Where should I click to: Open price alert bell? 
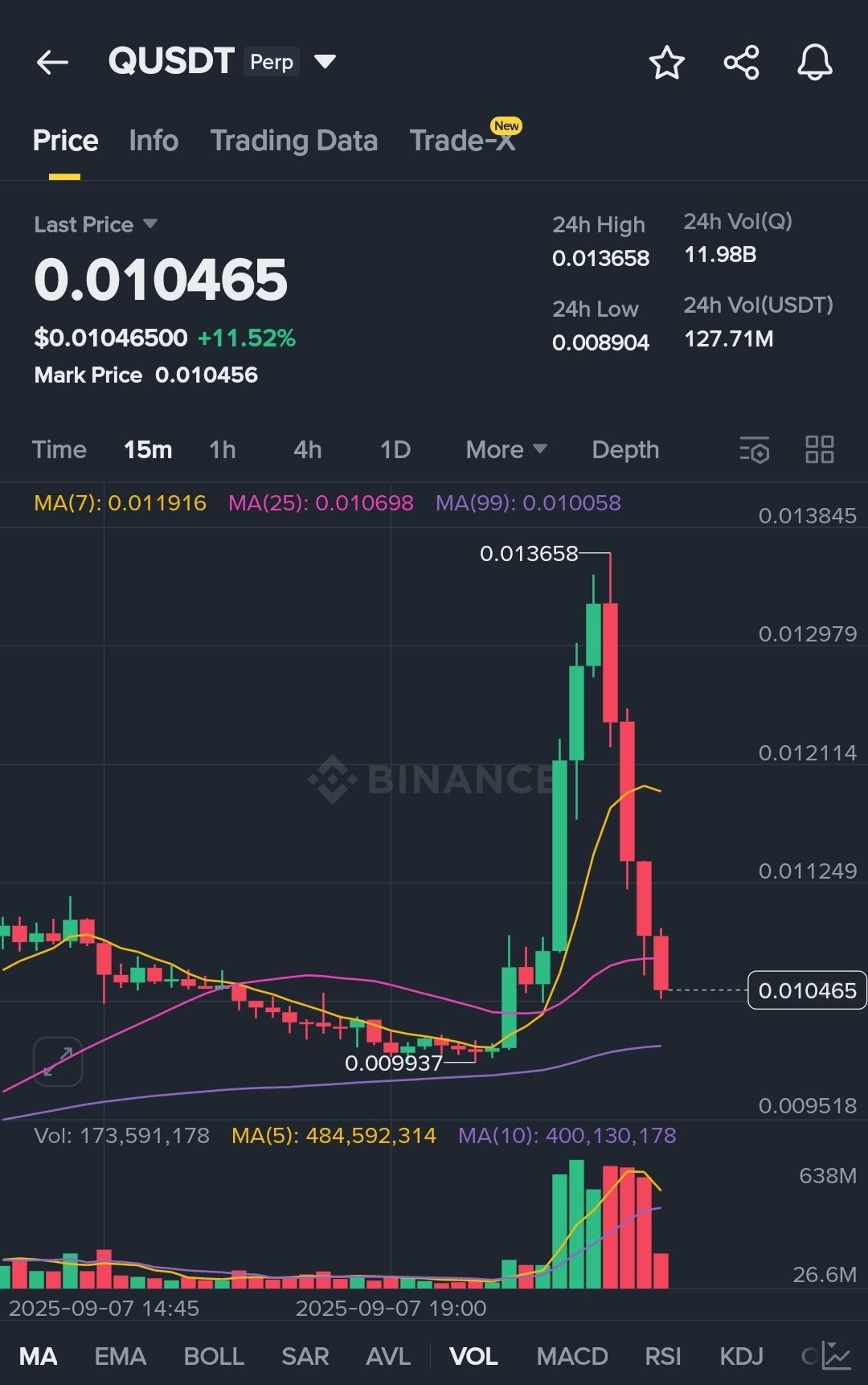814,63
